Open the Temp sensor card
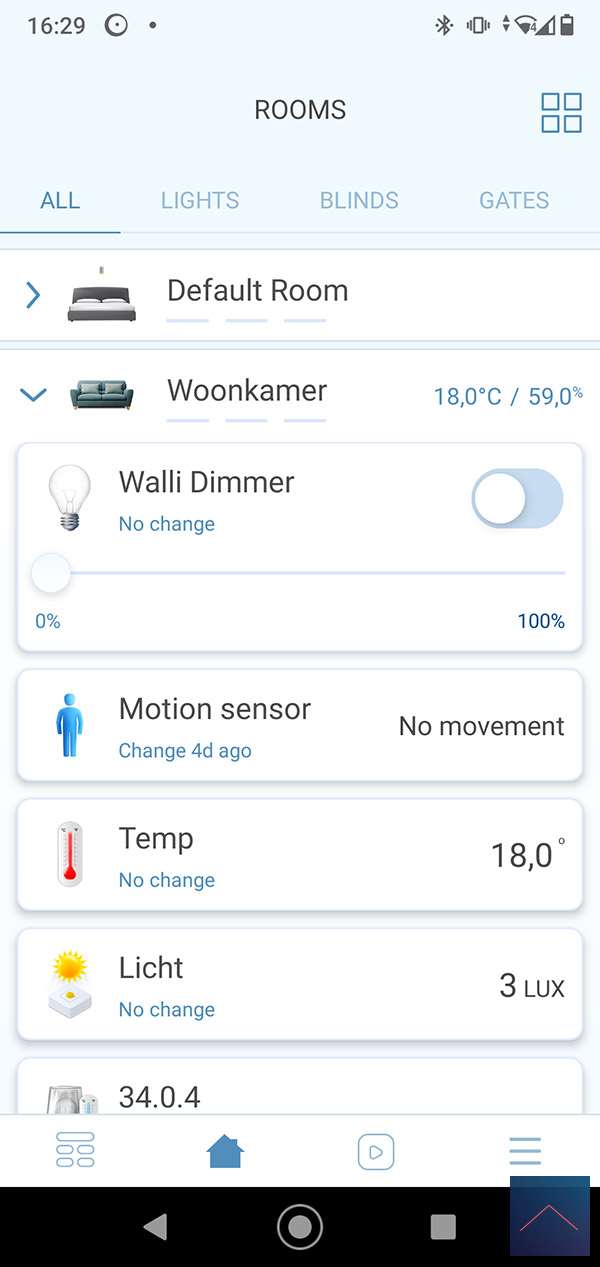The width and height of the screenshot is (600, 1267). click(300, 855)
